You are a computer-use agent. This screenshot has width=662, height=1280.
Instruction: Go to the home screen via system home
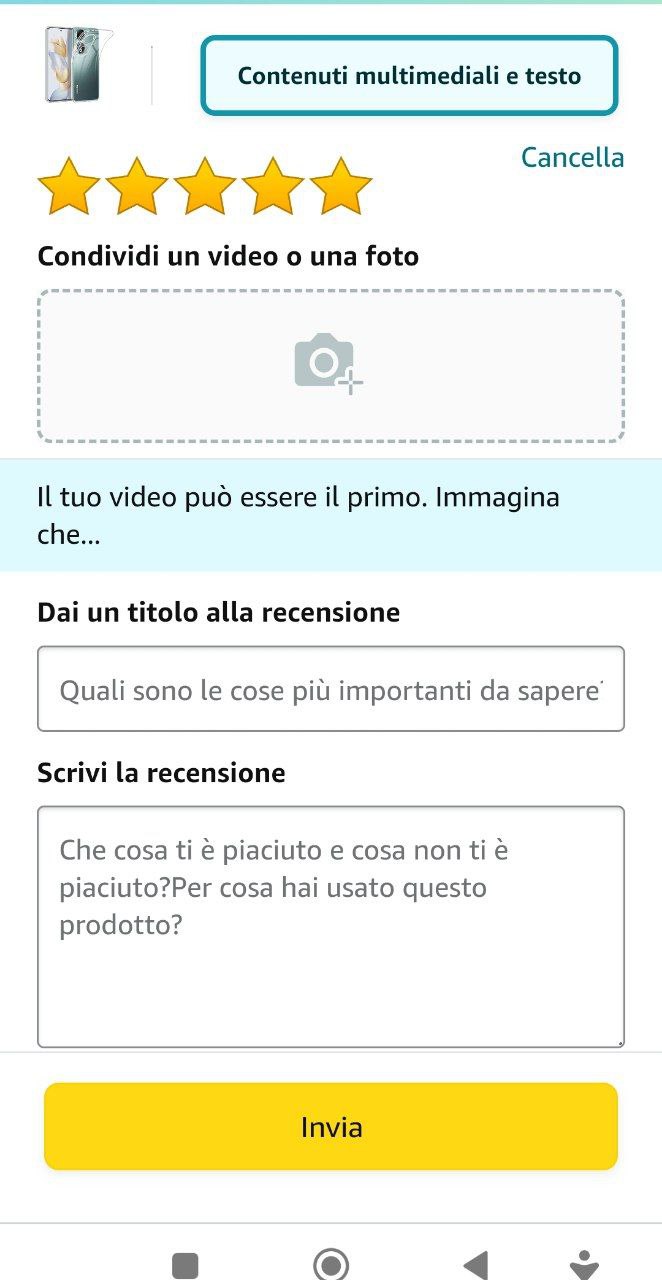(331, 1265)
